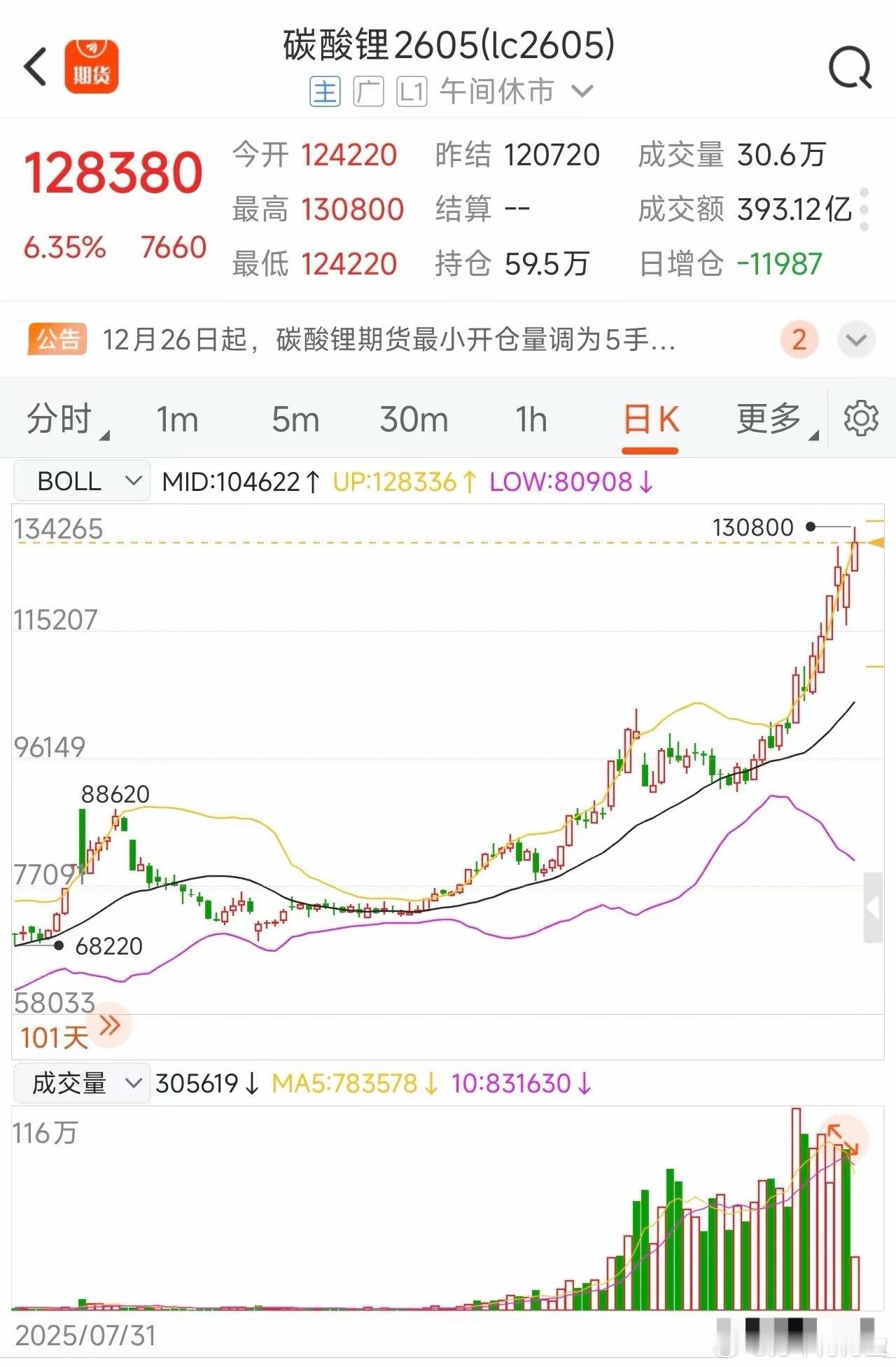
Task: Change the 成交量 sub-indicator dropdown
Action: [83, 1083]
